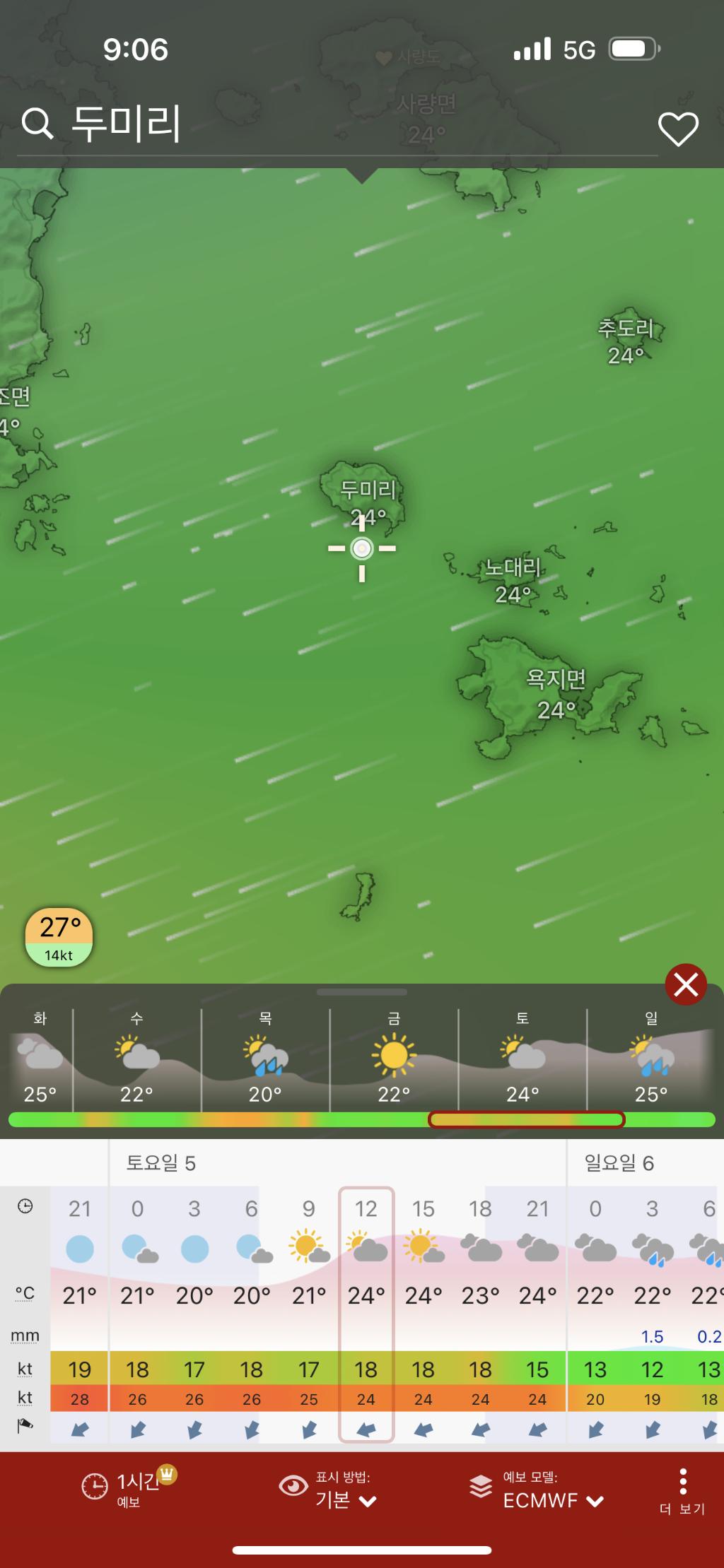Add 두미리 to favorites with the heart icon

(x=678, y=129)
